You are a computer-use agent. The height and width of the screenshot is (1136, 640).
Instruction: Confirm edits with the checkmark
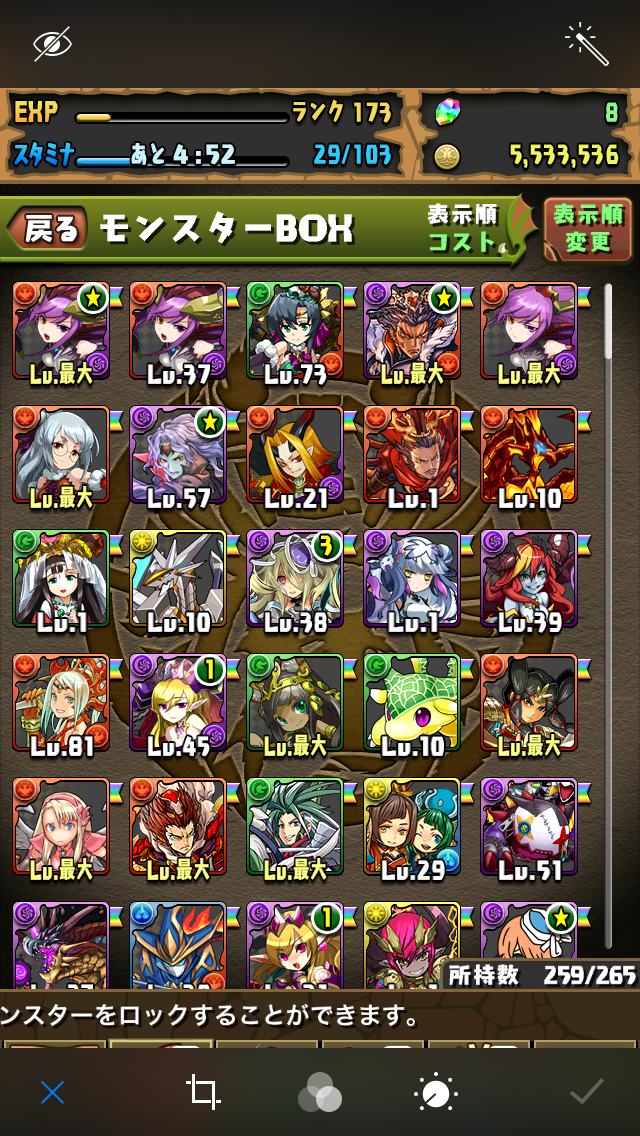[586, 1092]
